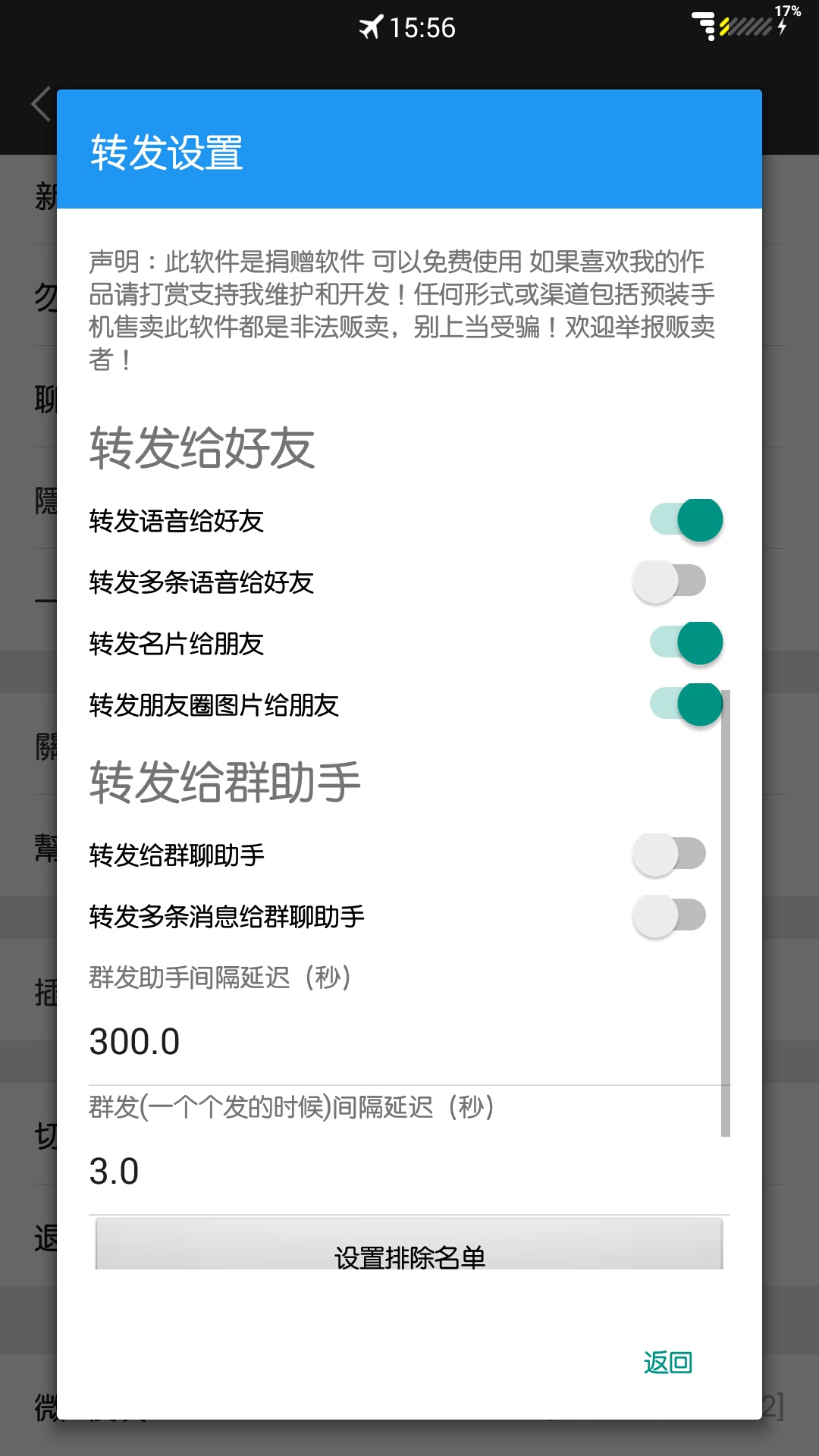Turn off 转发语音给好友 switch
The image size is (819, 1456).
pos(686,520)
